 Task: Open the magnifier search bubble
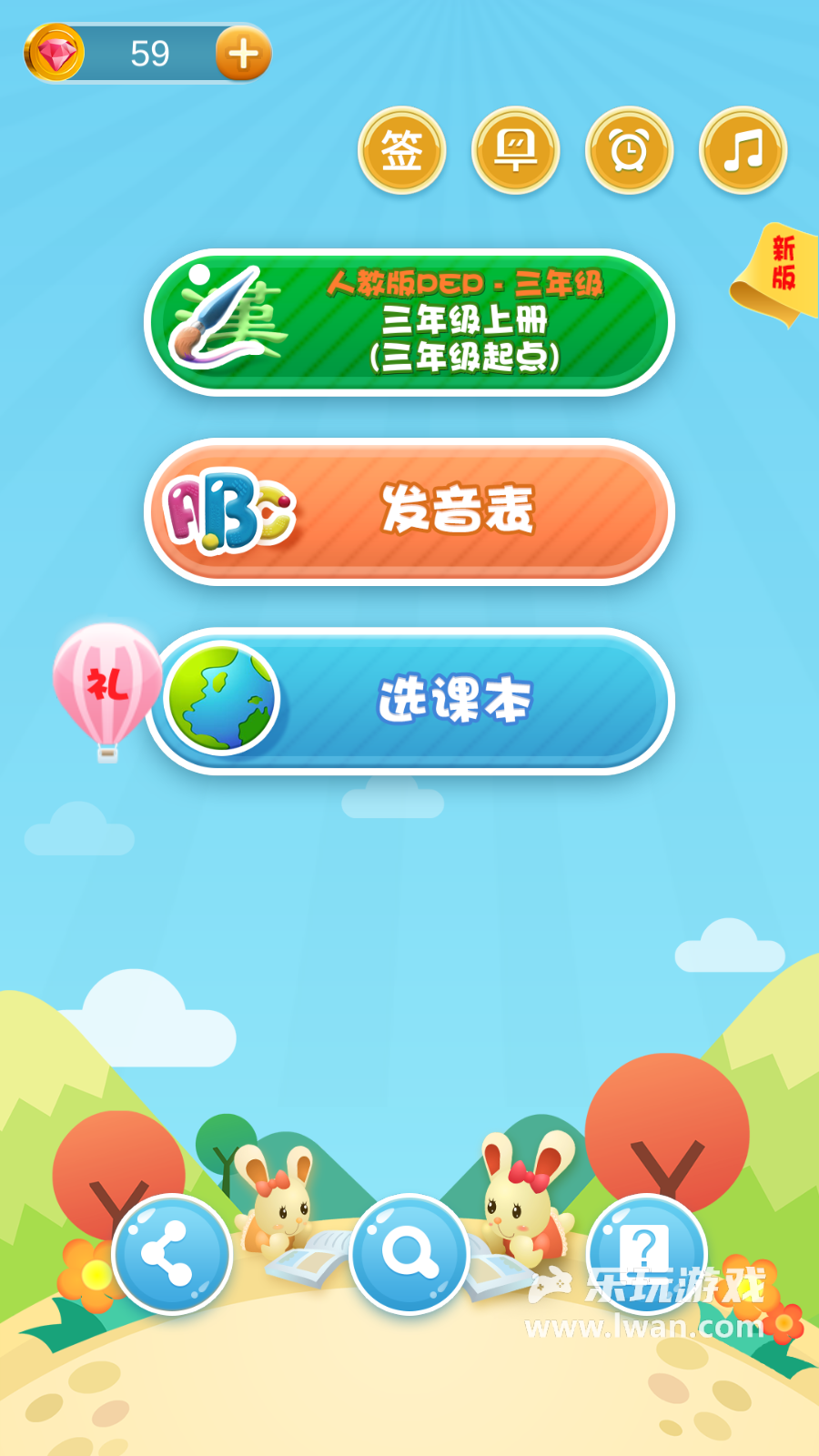point(409,1255)
